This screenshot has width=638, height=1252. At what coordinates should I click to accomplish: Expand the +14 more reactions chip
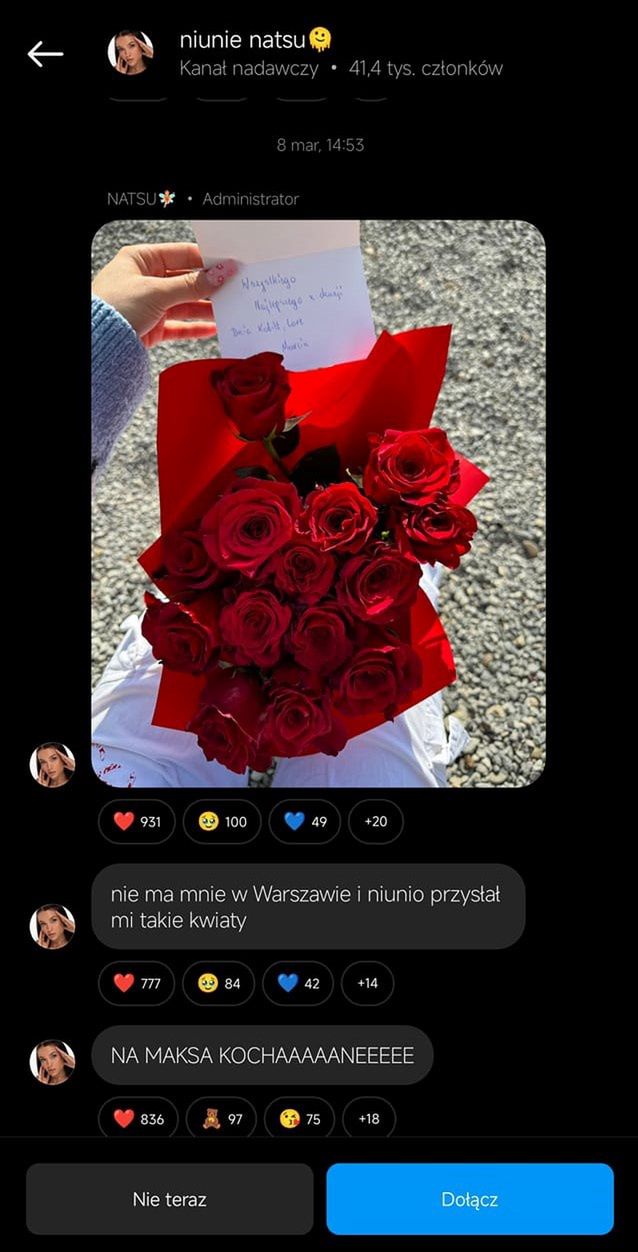[368, 983]
